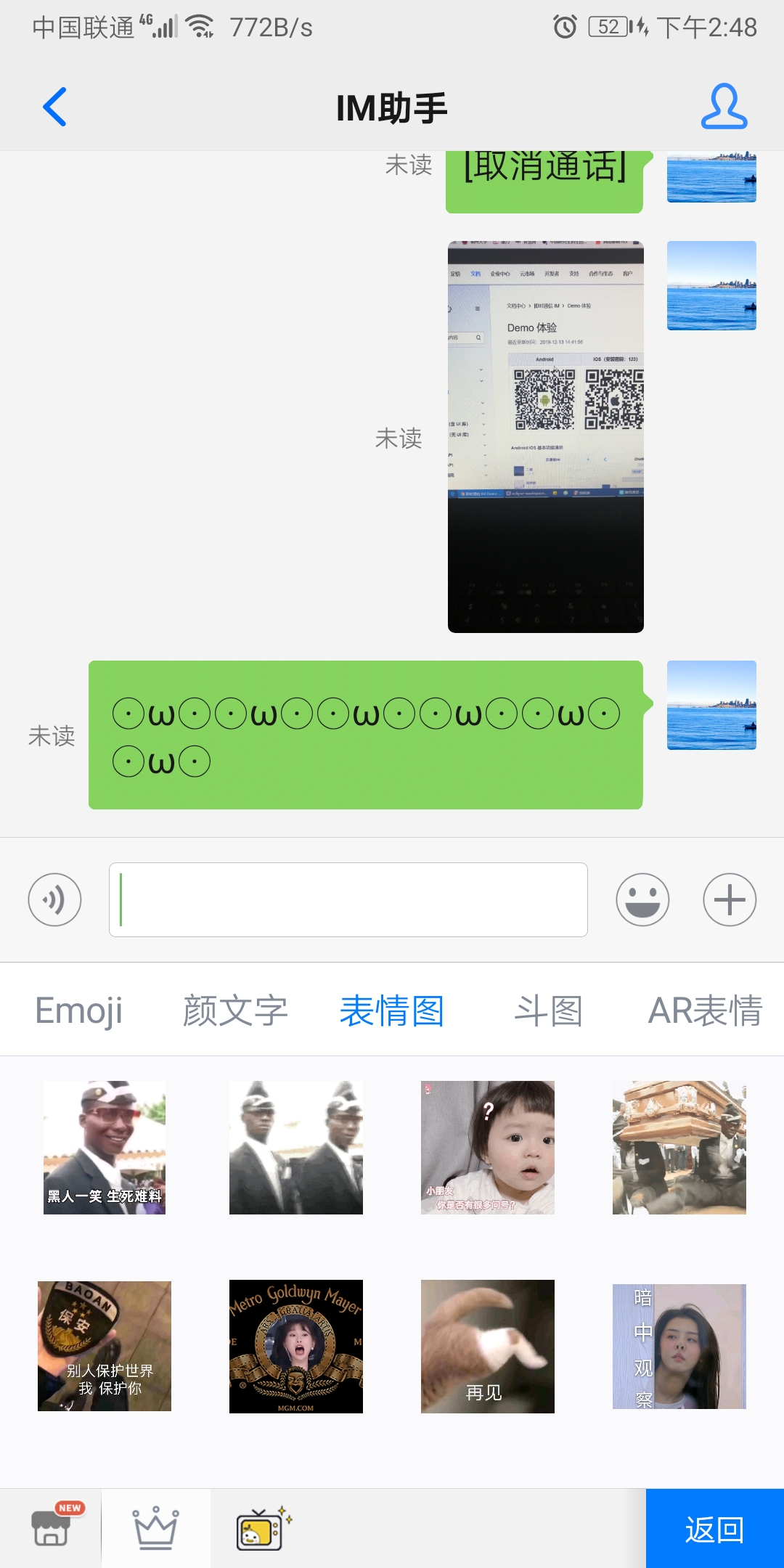Open the sticker store with NEW badge
Screen dimensions: 784x1568
(51, 1528)
